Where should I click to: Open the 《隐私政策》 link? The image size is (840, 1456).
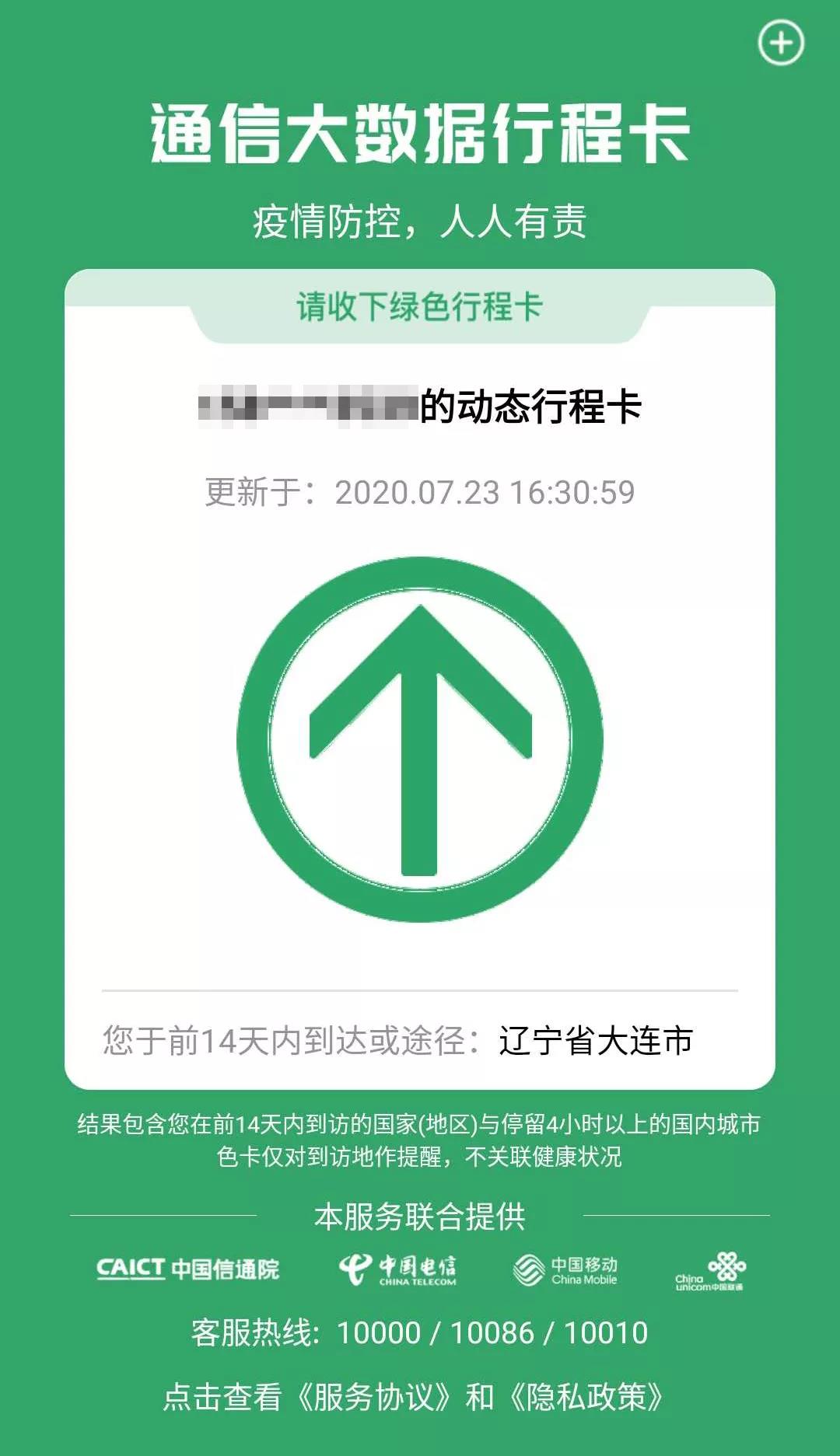tap(586, 1397)
